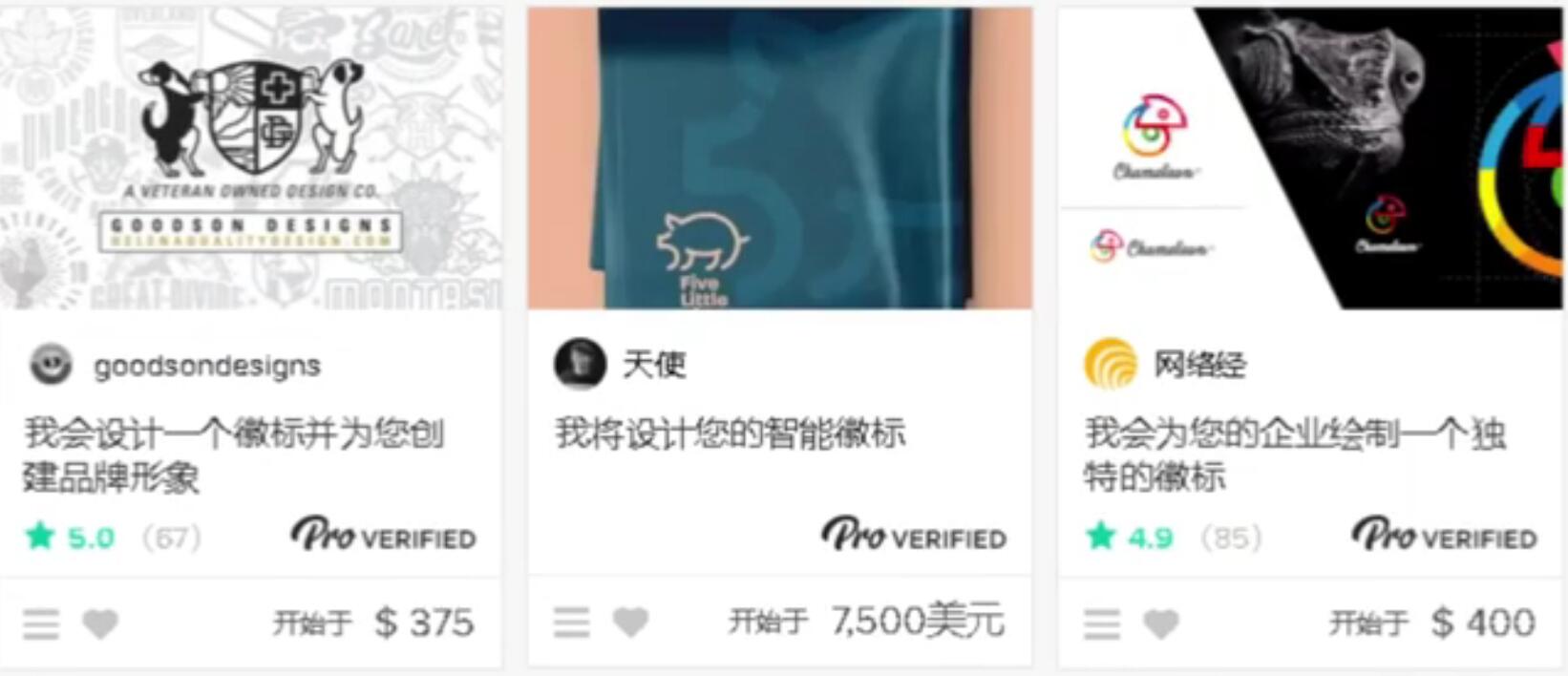Open gig title 我会为您的企业绘制一个独特的徽标
Viewport: 1568px width, 676px height.
pos(1294,454)
